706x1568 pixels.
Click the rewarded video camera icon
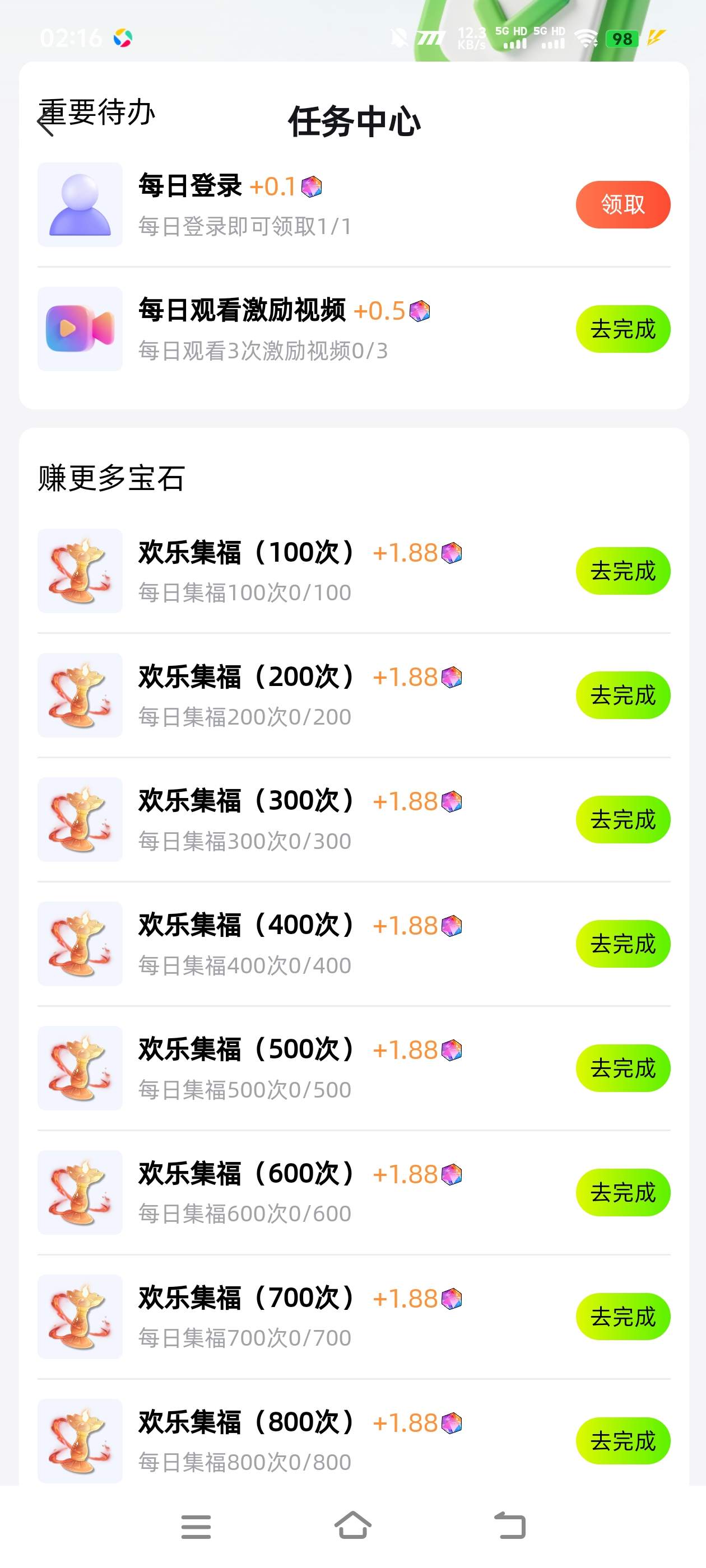(80, 328)
